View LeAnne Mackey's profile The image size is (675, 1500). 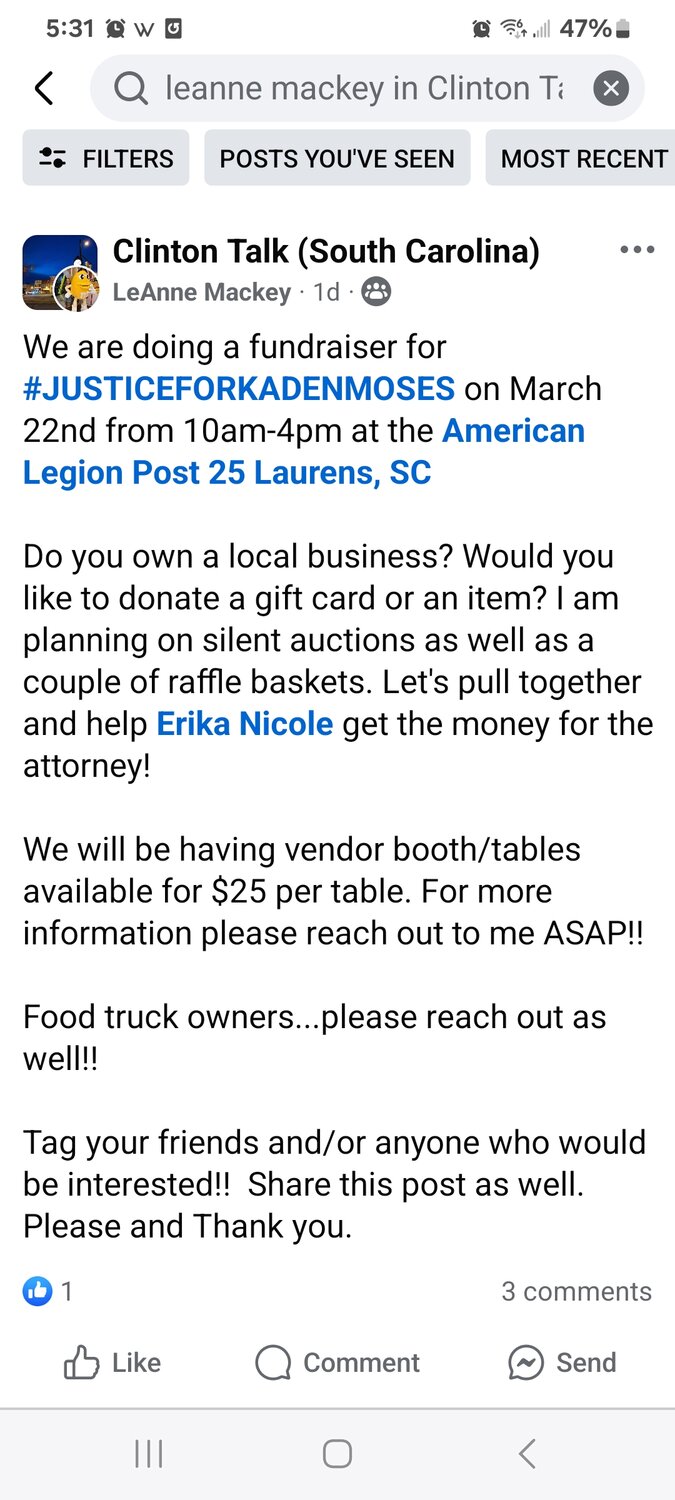point(202,293)
